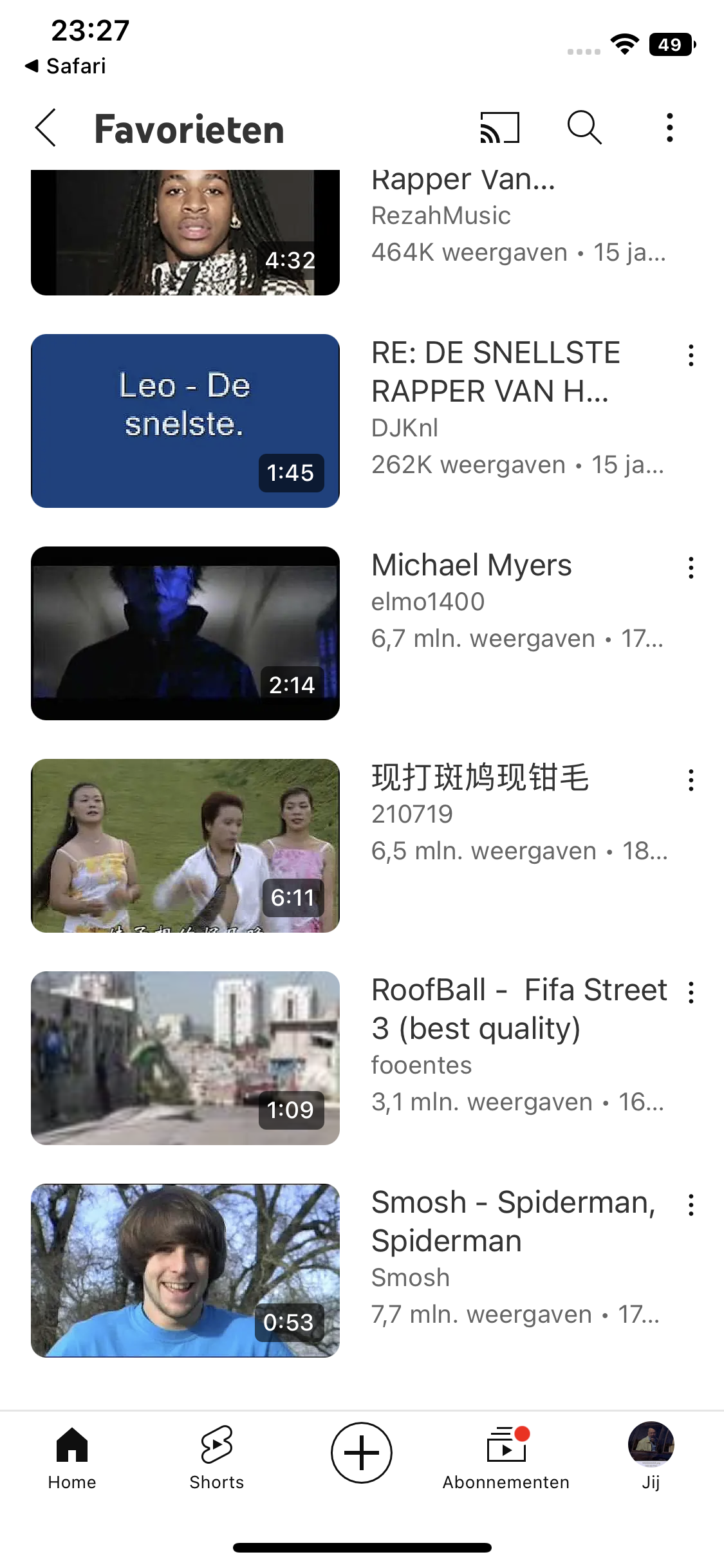Open options for the 现打斑鸠现钳毛 video

(x=690, y=780)
